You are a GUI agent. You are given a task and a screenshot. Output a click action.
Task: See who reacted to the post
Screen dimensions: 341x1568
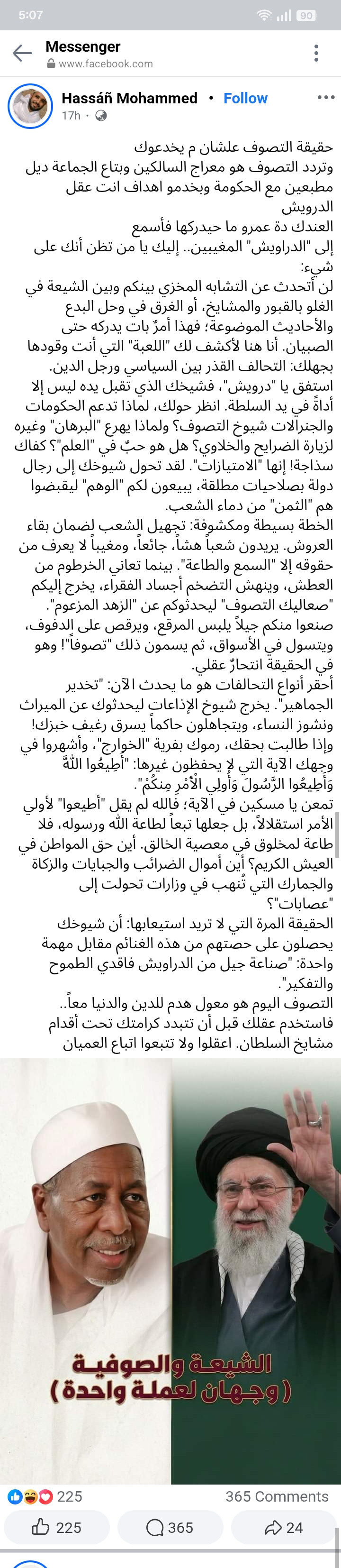[x=45, y=1496]
